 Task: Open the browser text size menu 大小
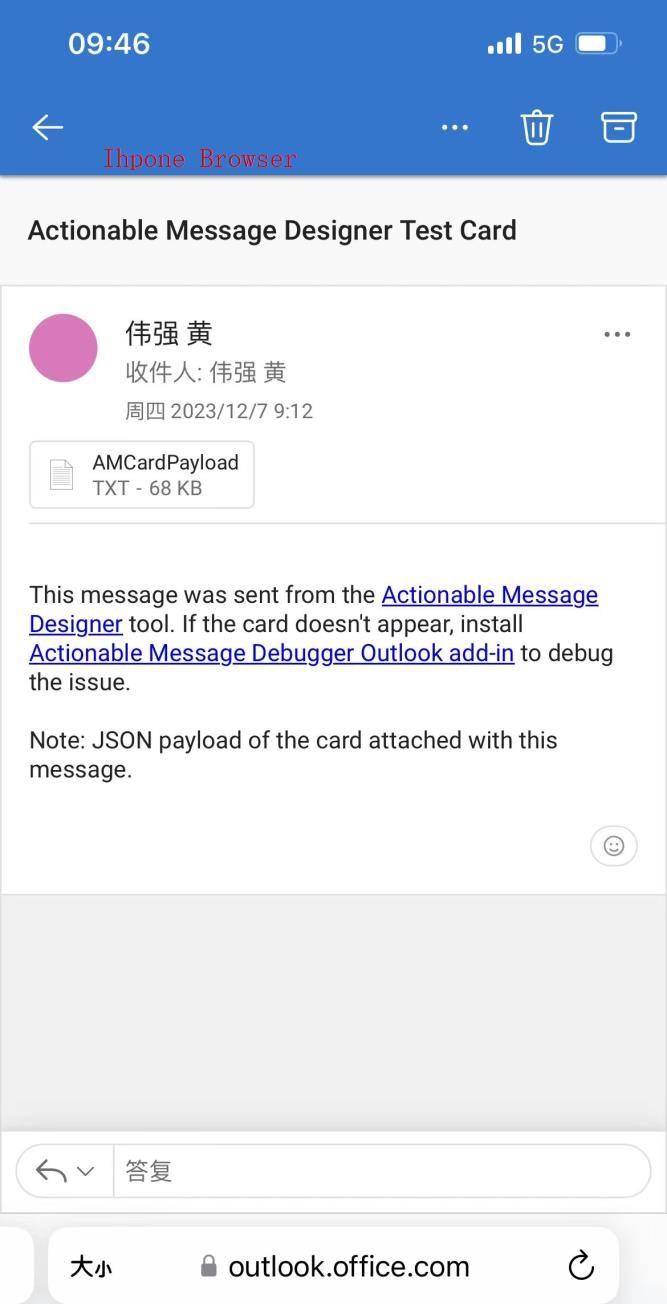(x=91, y=1267)
